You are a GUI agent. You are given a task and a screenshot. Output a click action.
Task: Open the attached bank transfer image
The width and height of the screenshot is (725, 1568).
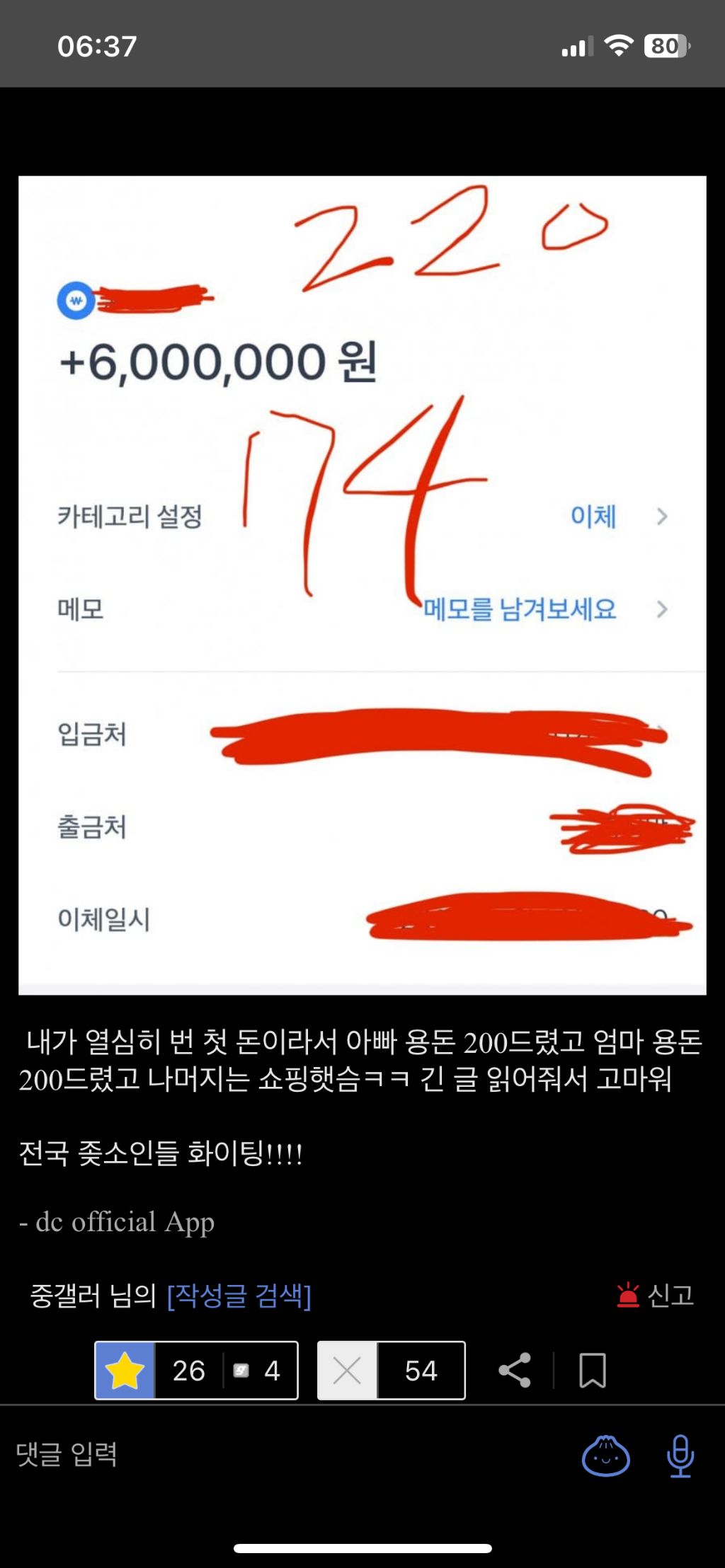pyautogui.click(x=362, y=585)
